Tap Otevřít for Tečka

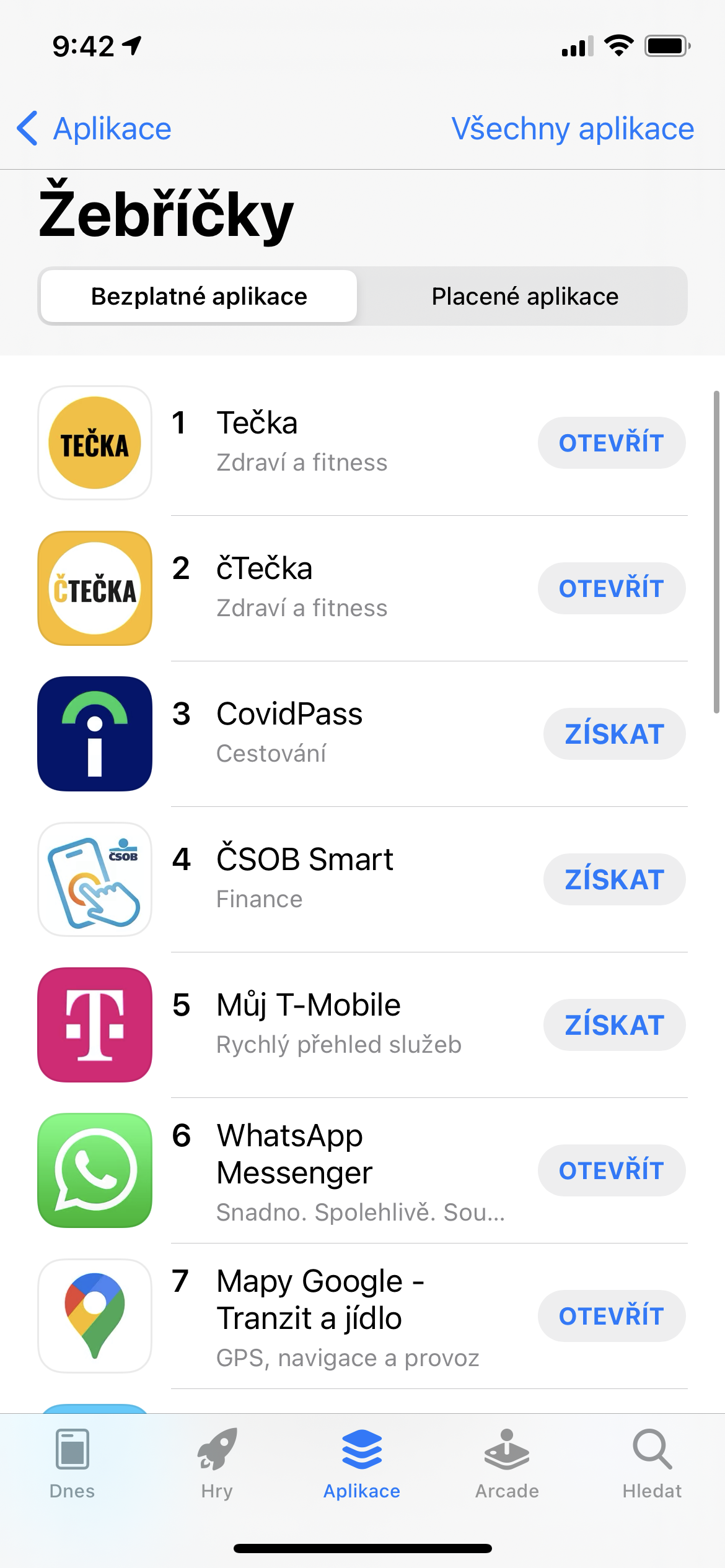click(x=611, y=443)
